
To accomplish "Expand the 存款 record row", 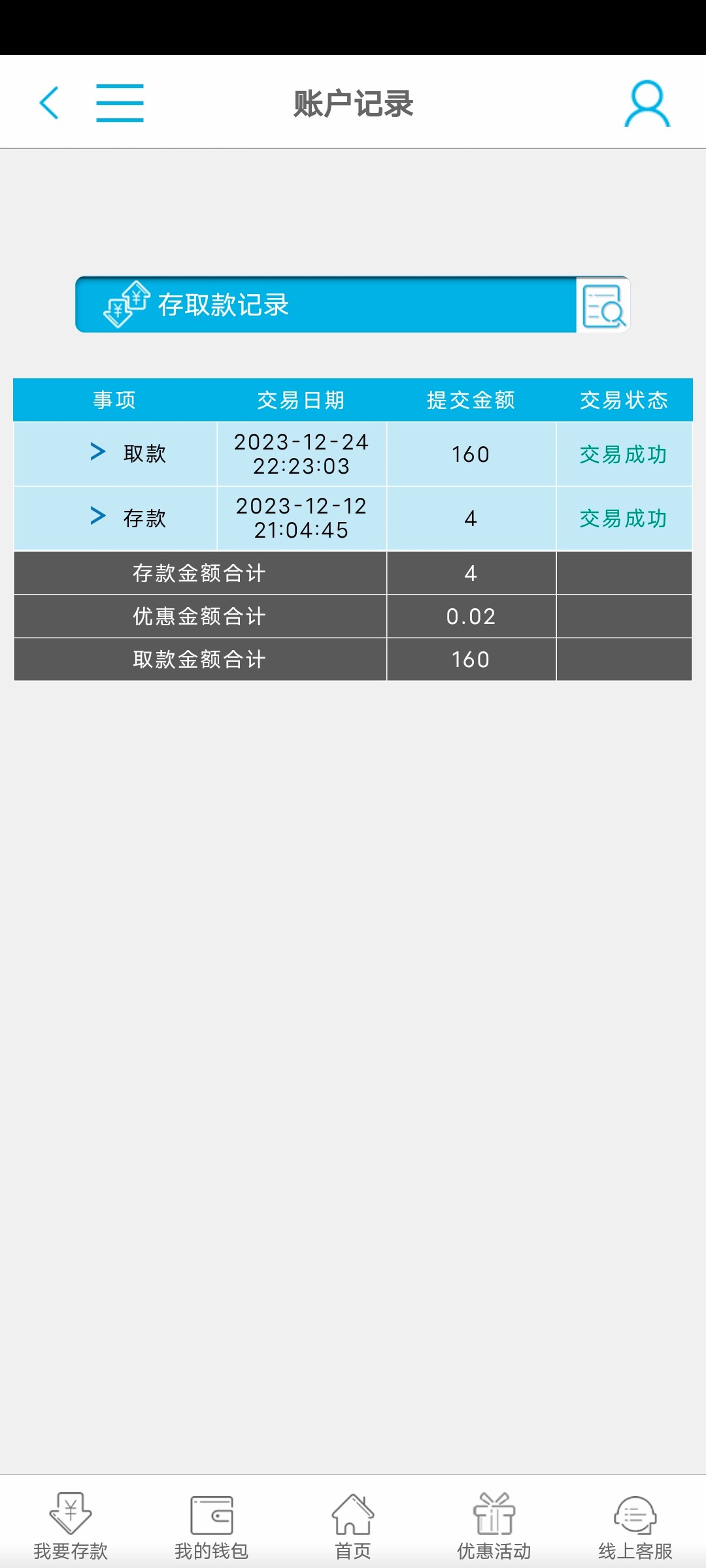I will click(x=98, y=516).
